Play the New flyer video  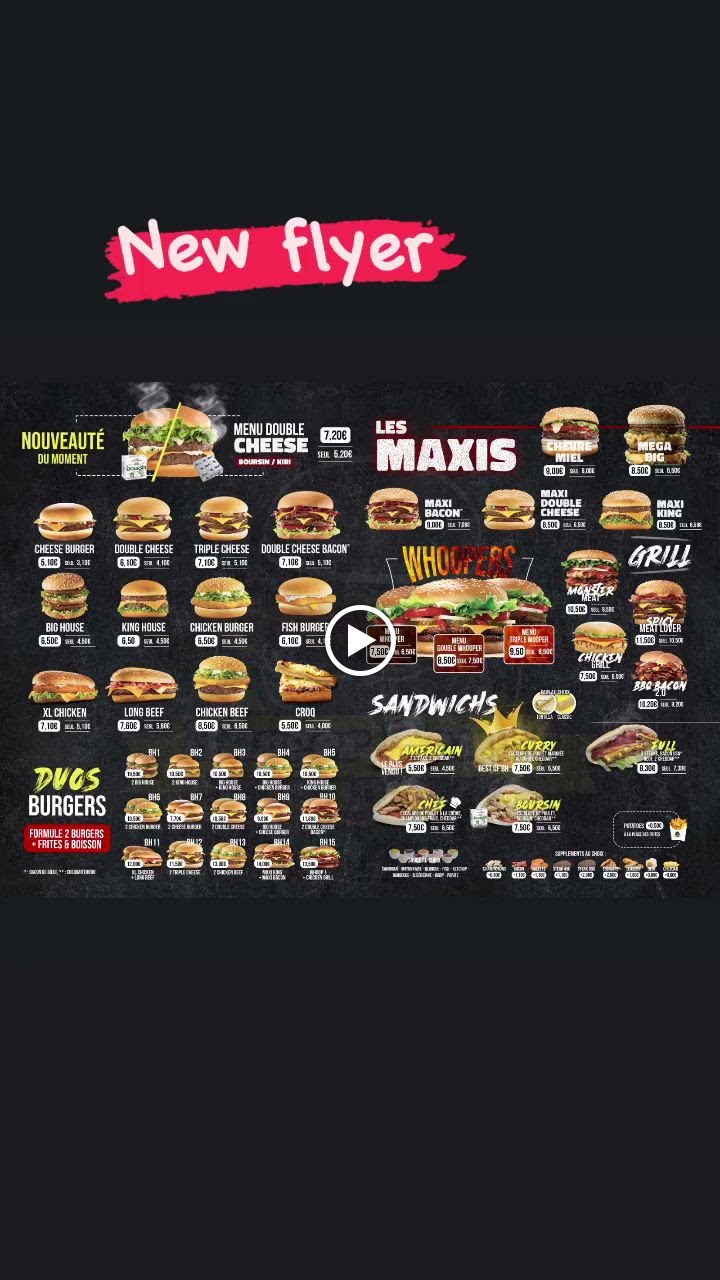click(x=359, y=640)
